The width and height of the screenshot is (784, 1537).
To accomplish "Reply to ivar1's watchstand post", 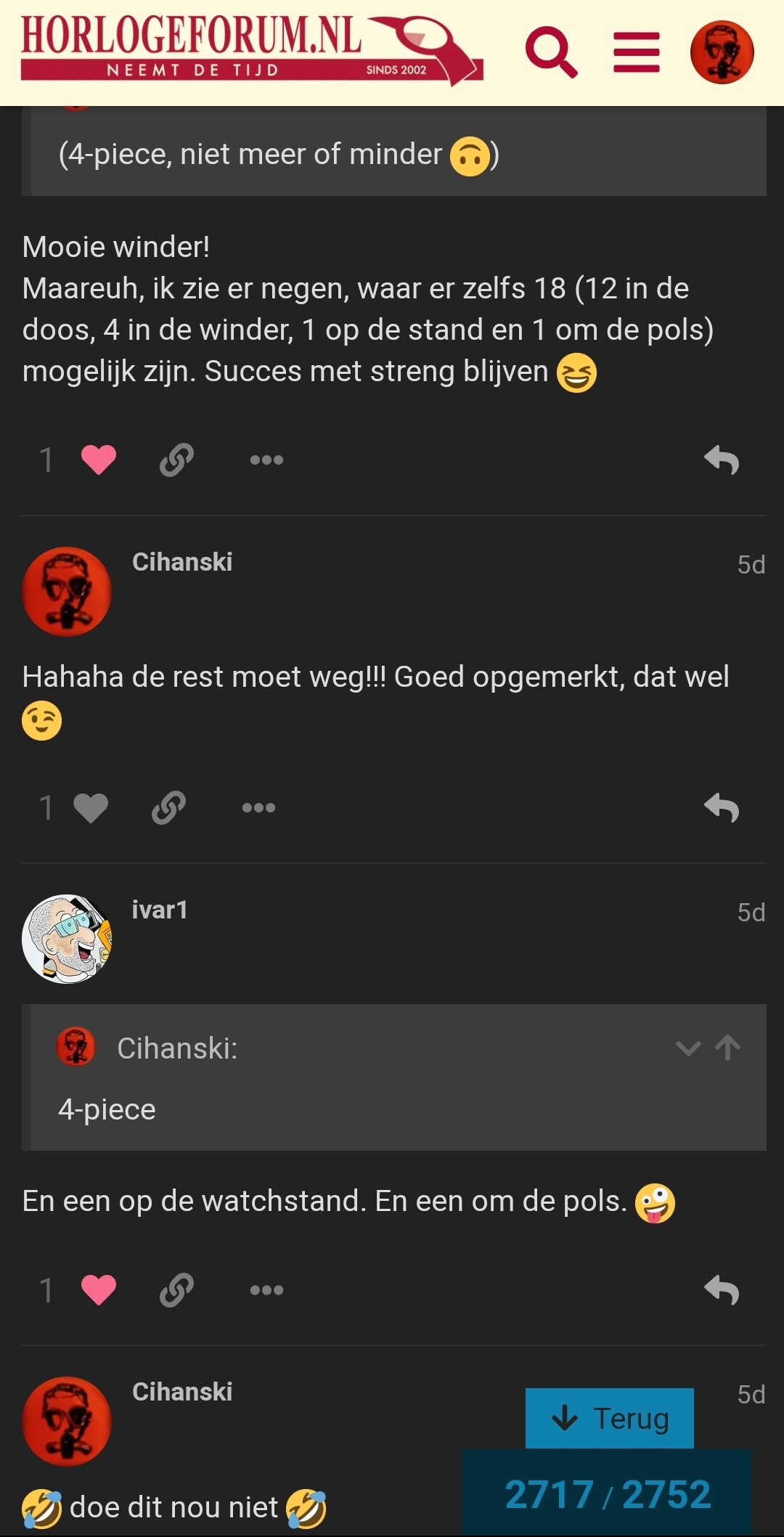I will [x=722, y=1290].
